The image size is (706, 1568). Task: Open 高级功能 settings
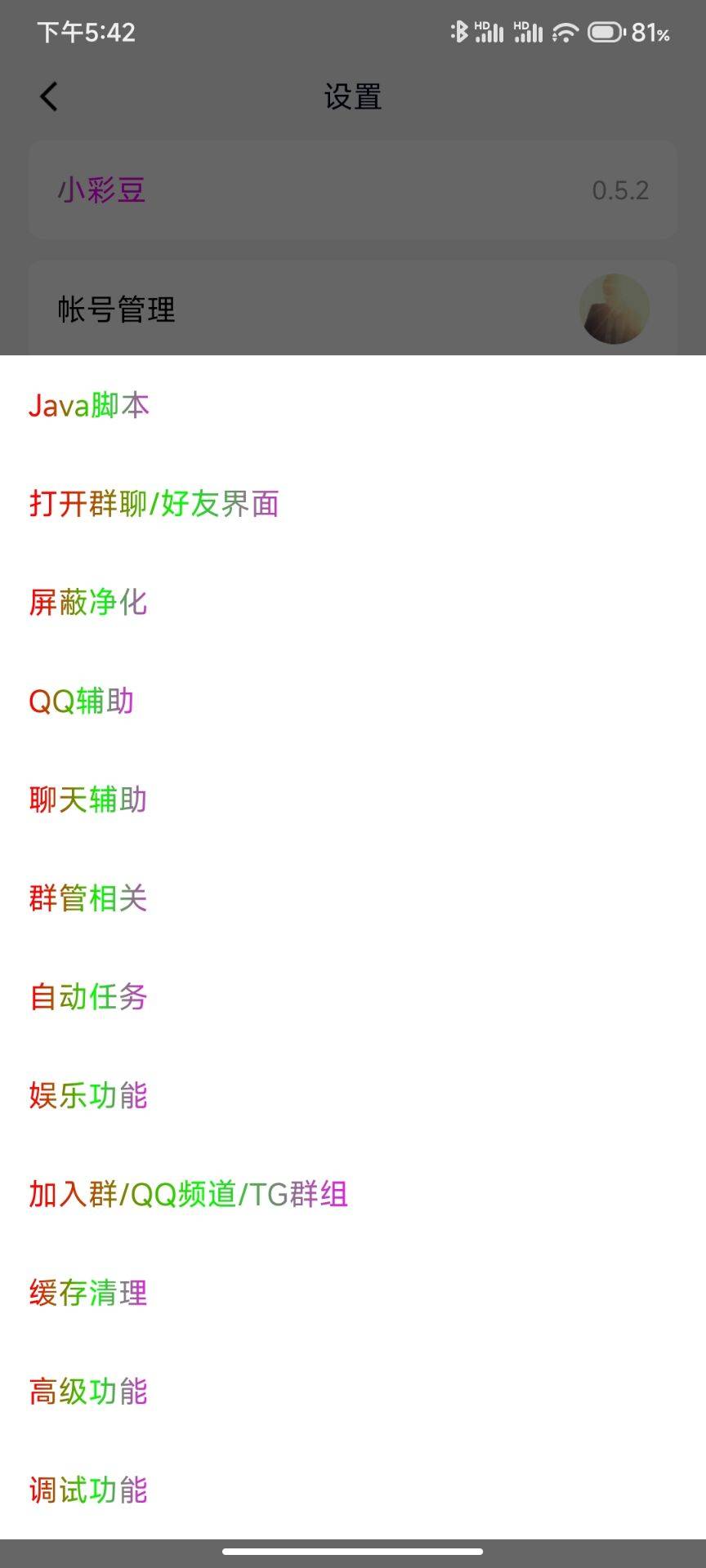[88, 1392]
